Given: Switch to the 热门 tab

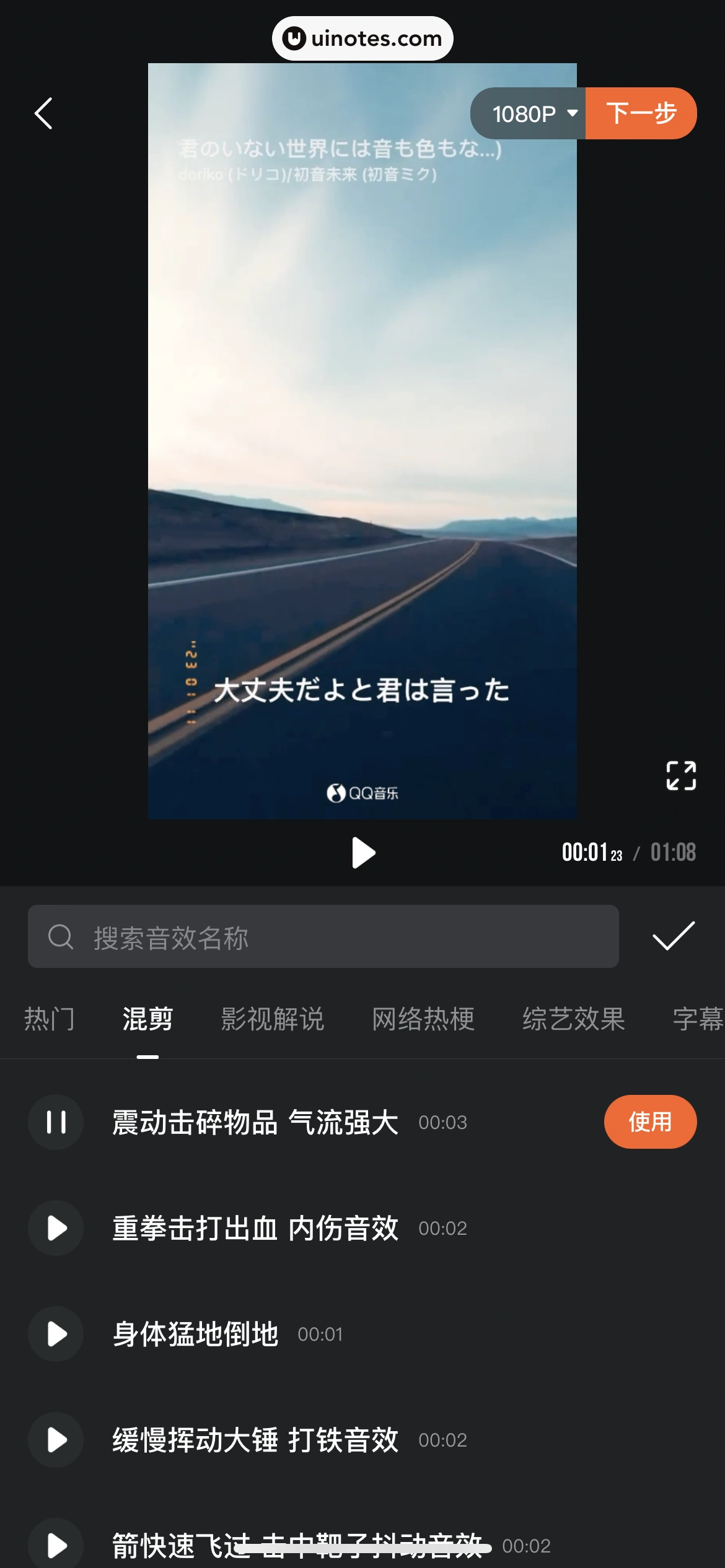Looking at the screenshot, I should point(50,1019).
